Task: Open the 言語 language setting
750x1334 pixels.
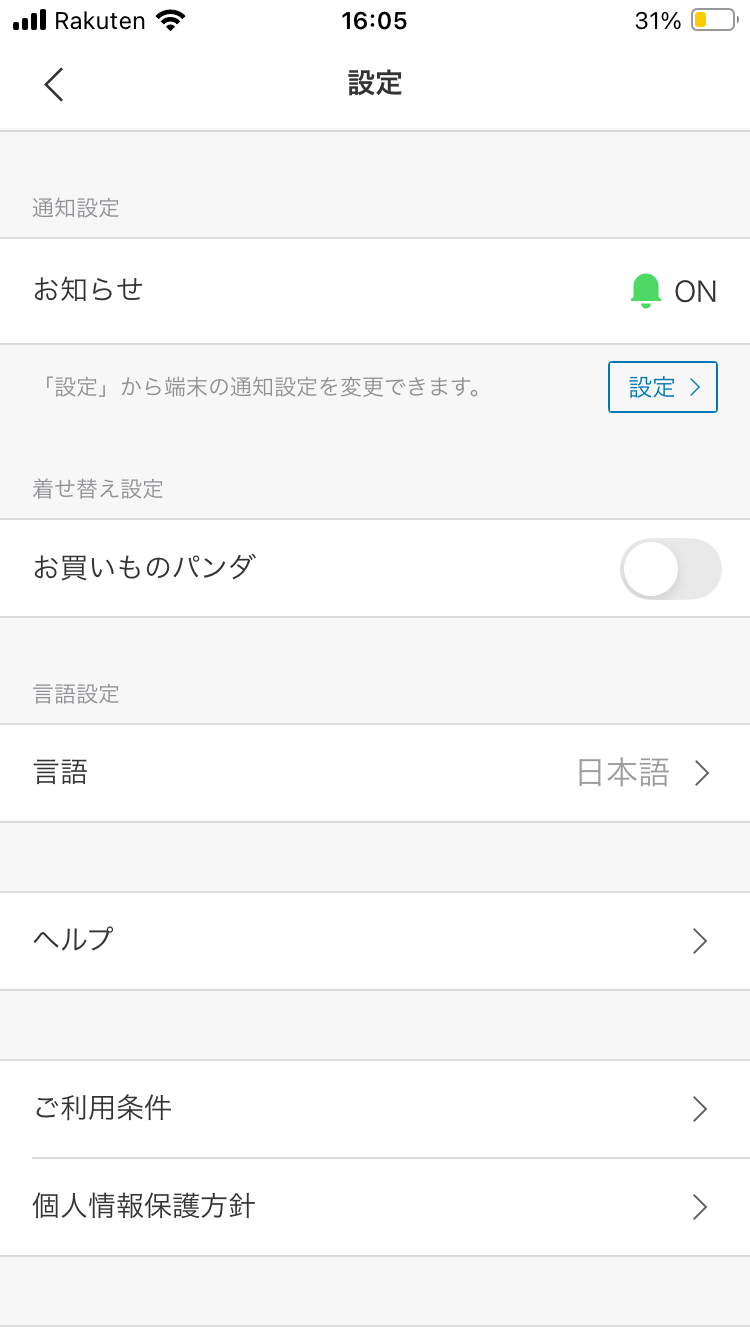Action: [x=375, y=773]
